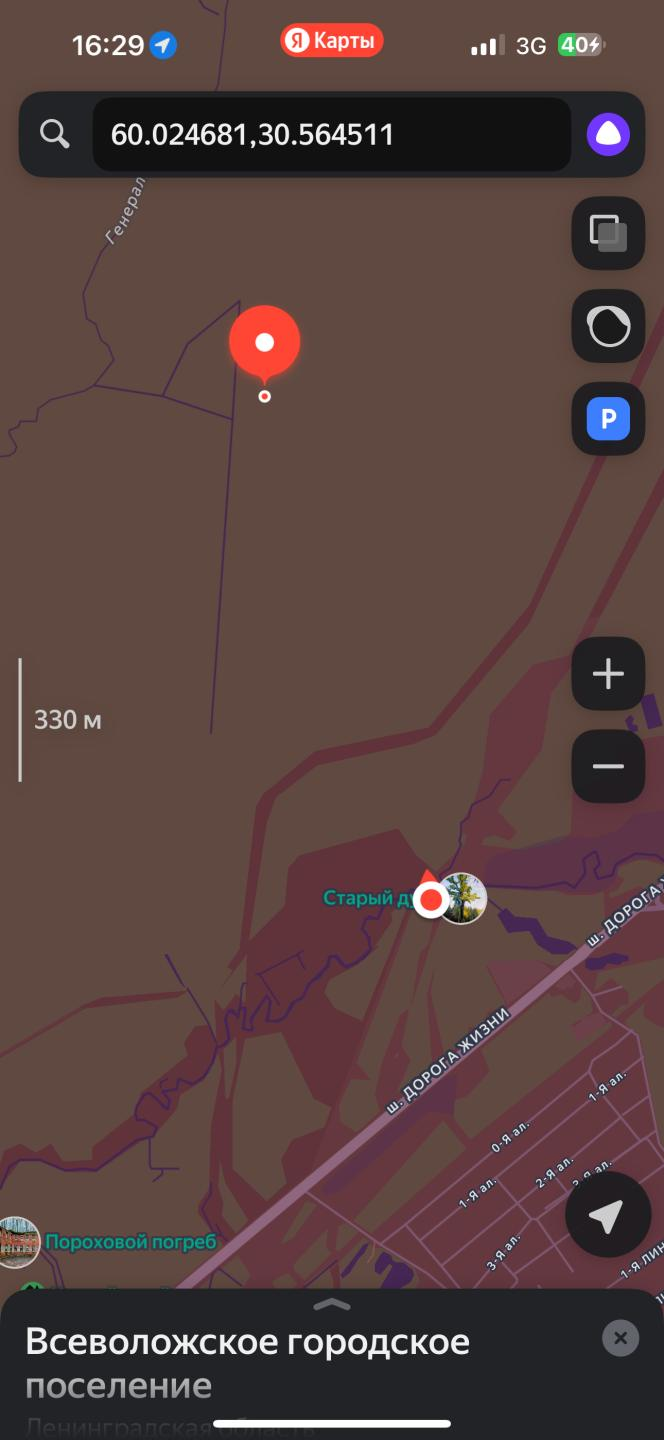Open the map layers selector
664x1440 pixels.
tap(608, 233)
